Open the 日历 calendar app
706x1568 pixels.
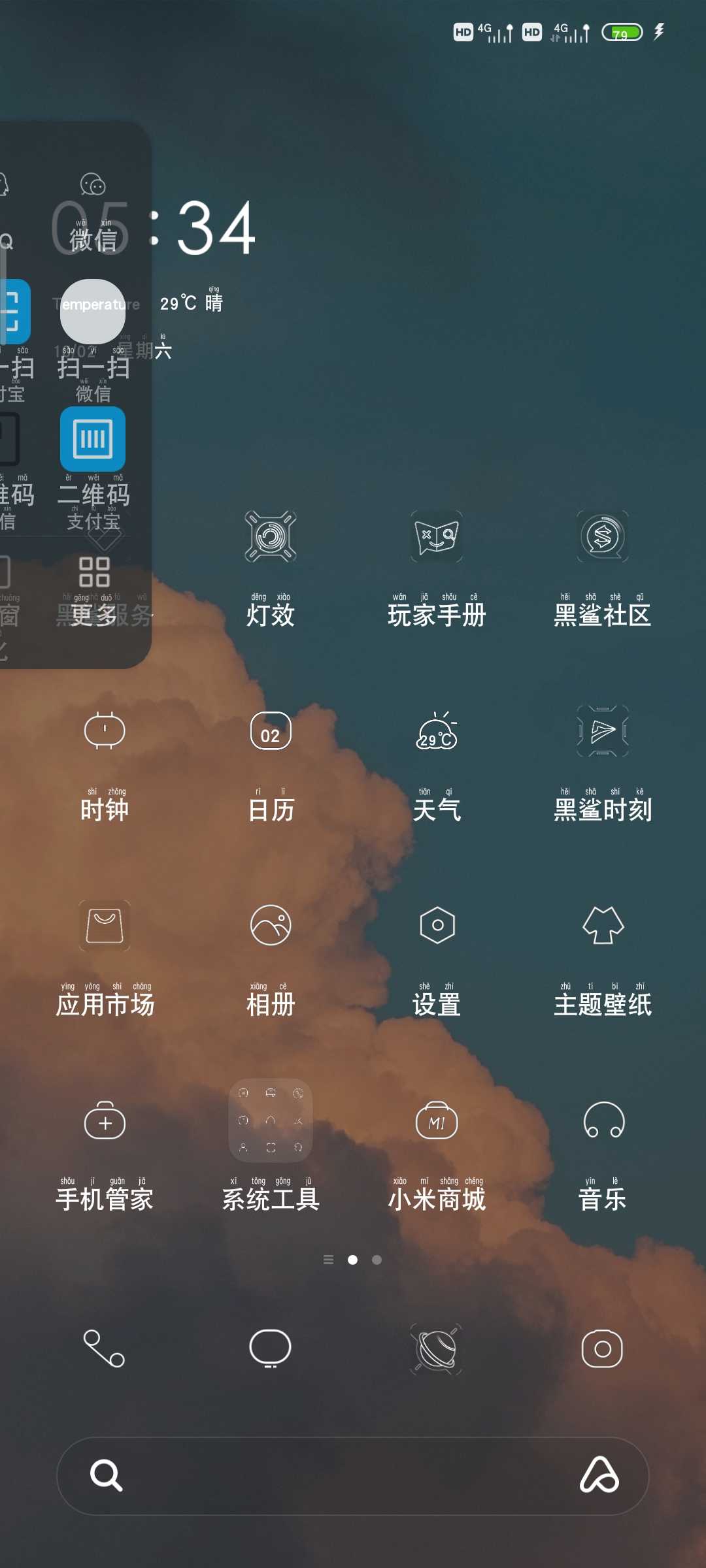coord(270,732)
